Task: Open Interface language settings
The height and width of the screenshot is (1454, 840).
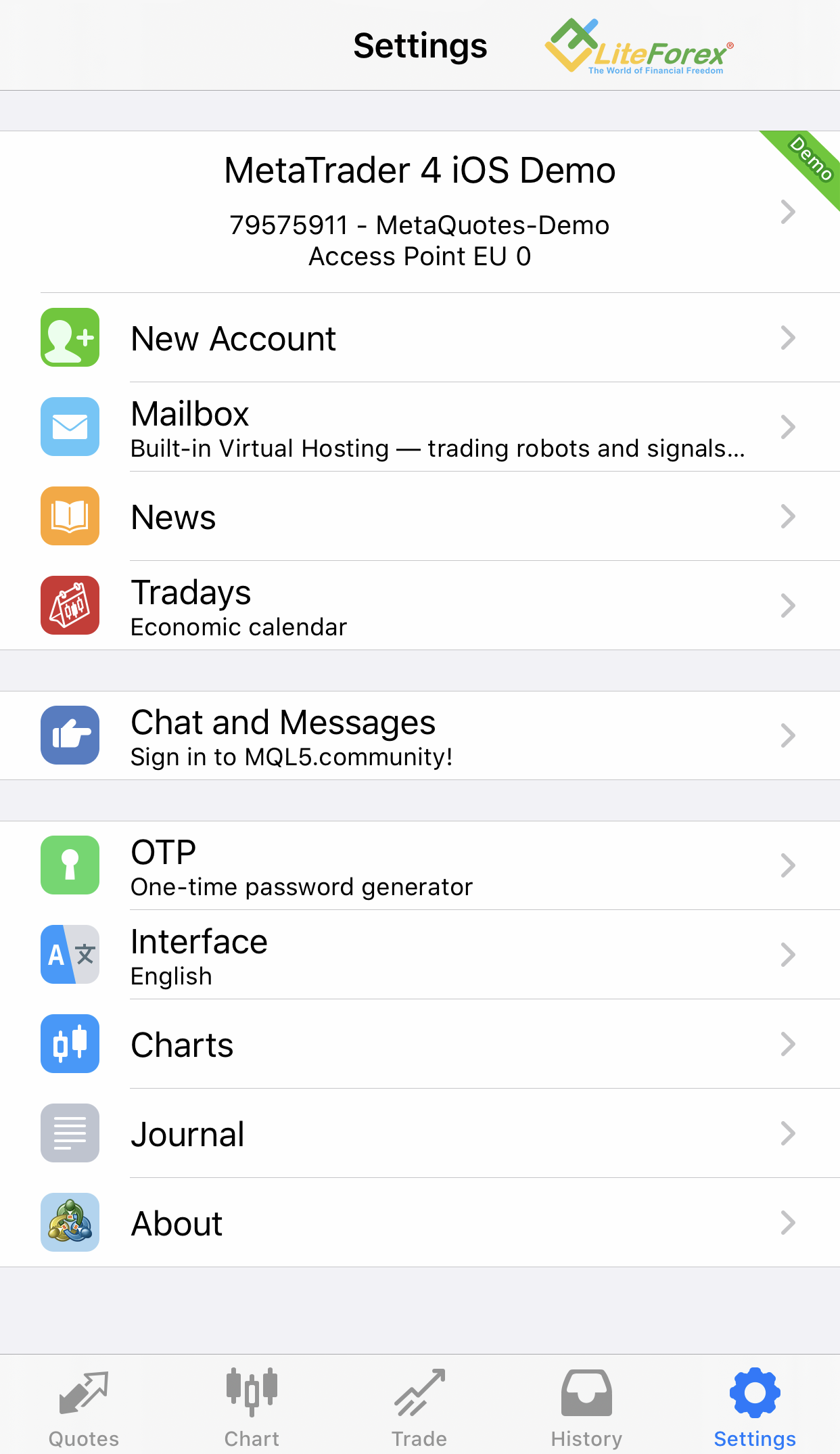Action: coord(420,955)
